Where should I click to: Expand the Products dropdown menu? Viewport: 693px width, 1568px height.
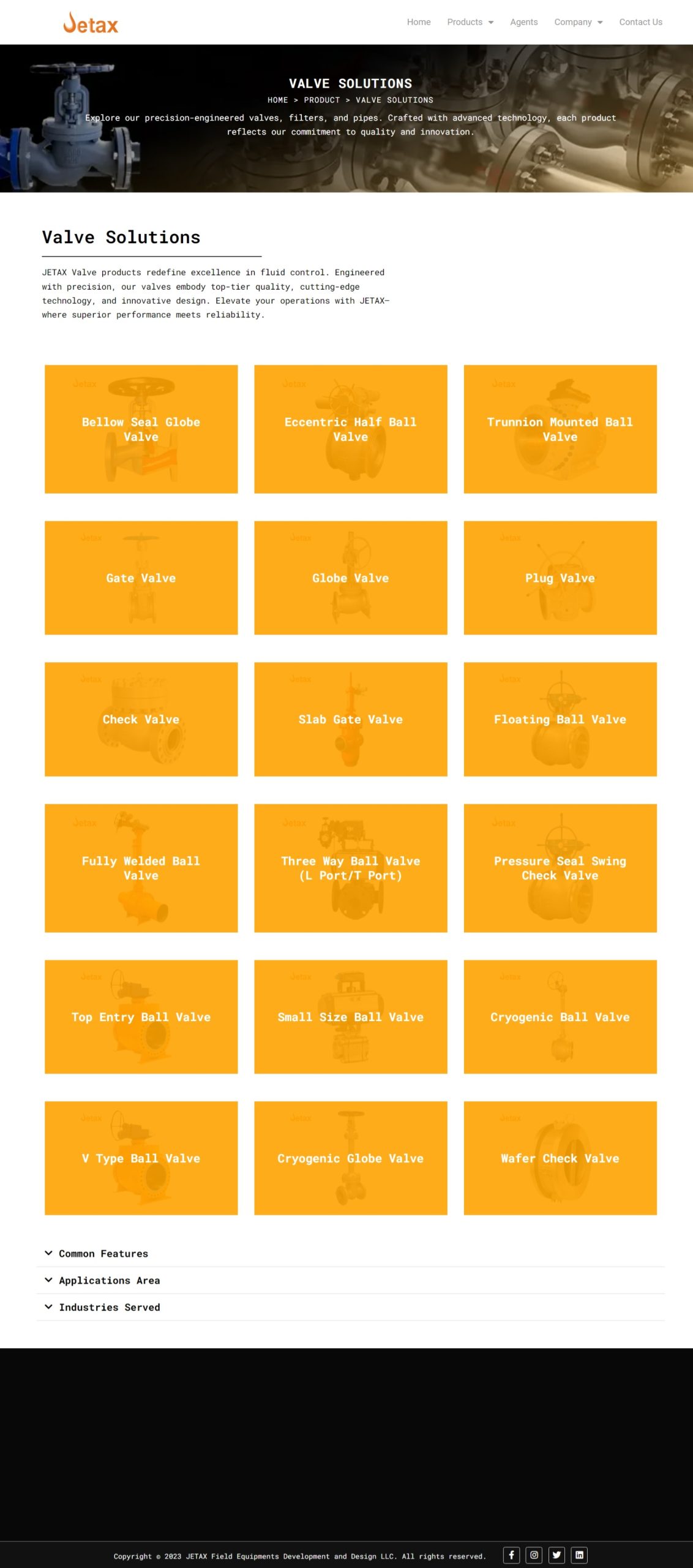click(470, 22)
